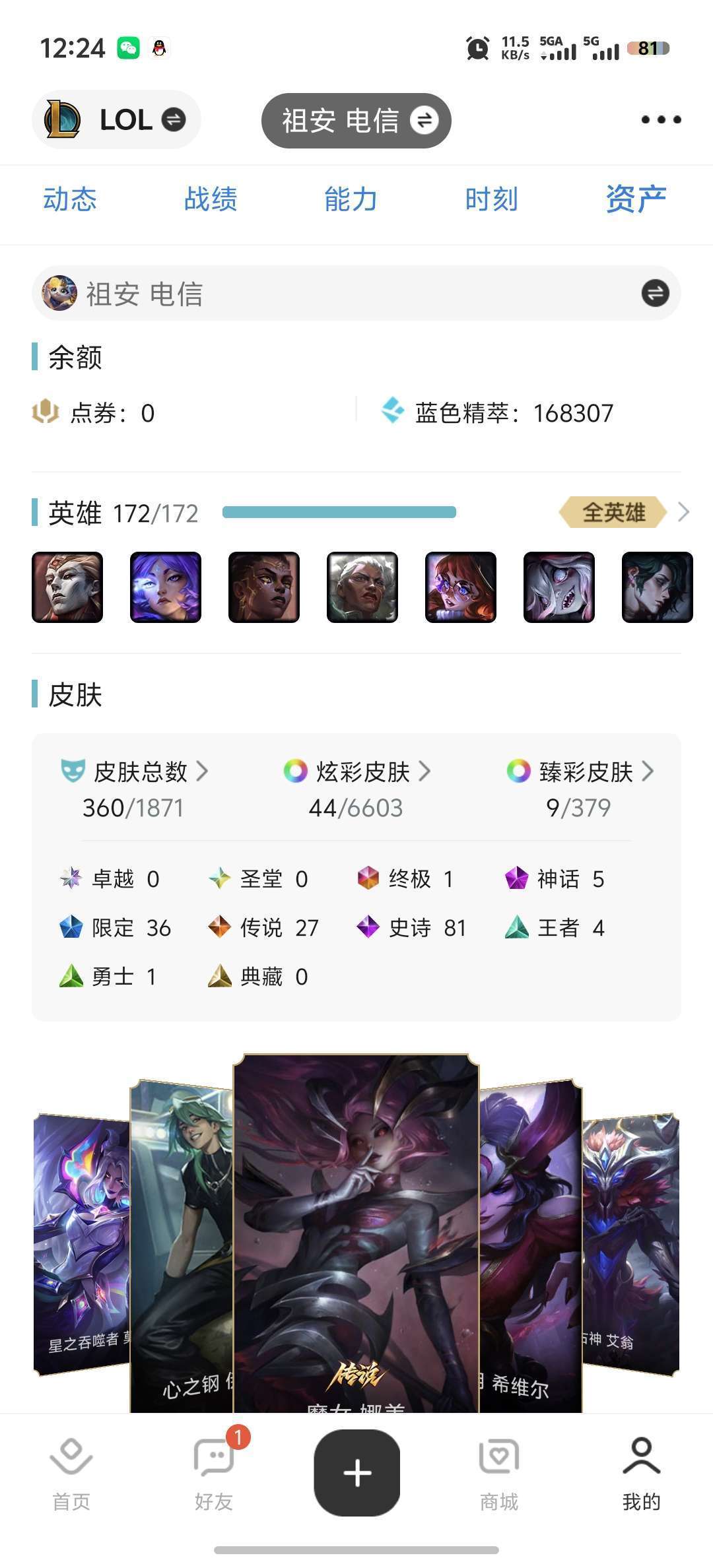Tap the 祖安 电信 account selector row
Image resolution: width=713 pixels, height=1568 pixels.
(x=356, y=293)
